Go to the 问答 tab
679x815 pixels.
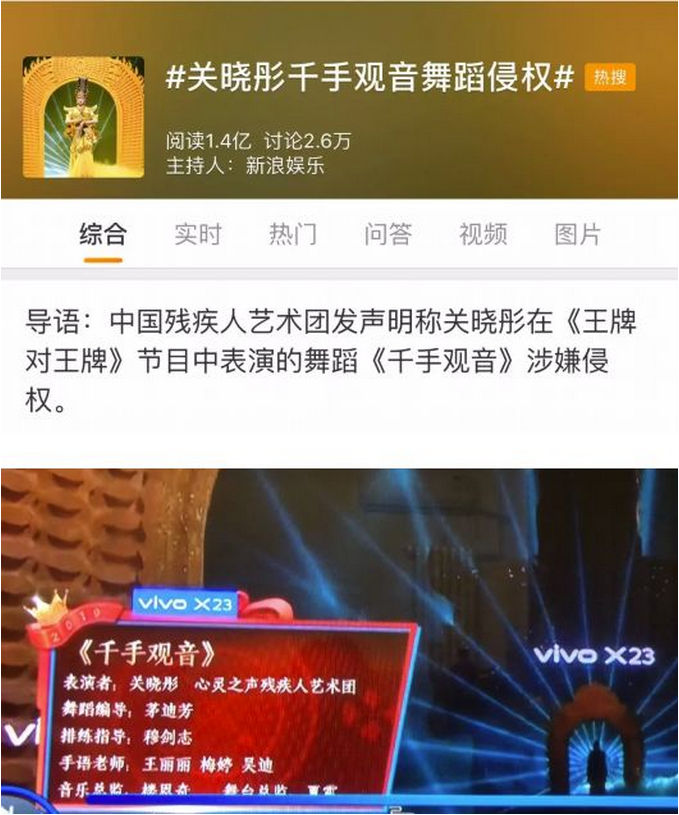[387, 235]
